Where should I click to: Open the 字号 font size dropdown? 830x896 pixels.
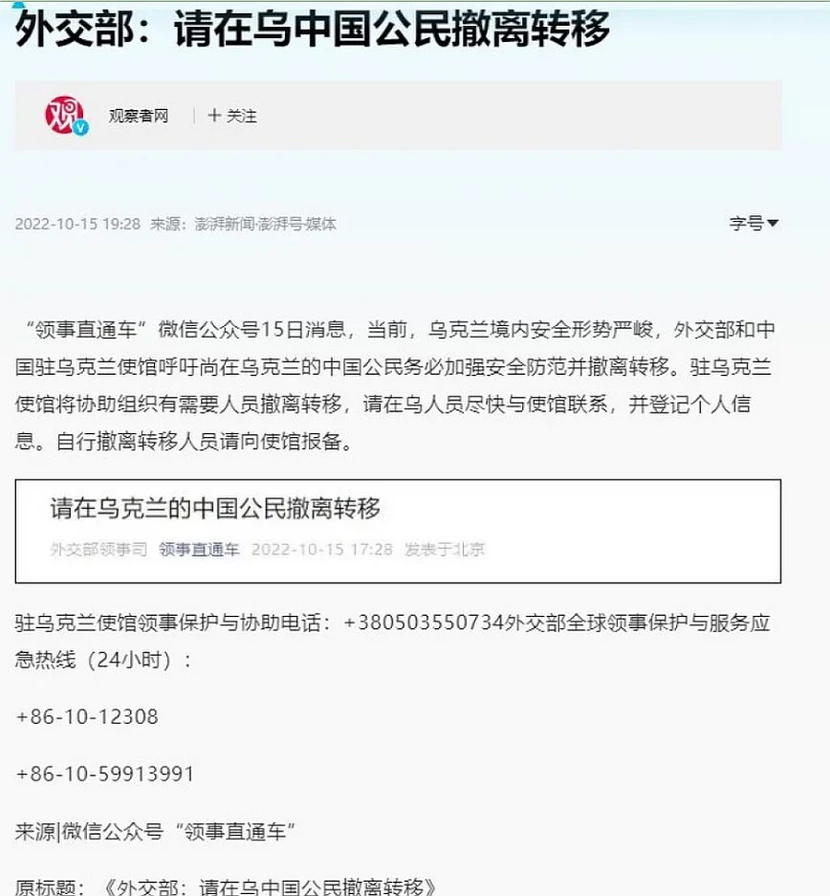(753, 223)
